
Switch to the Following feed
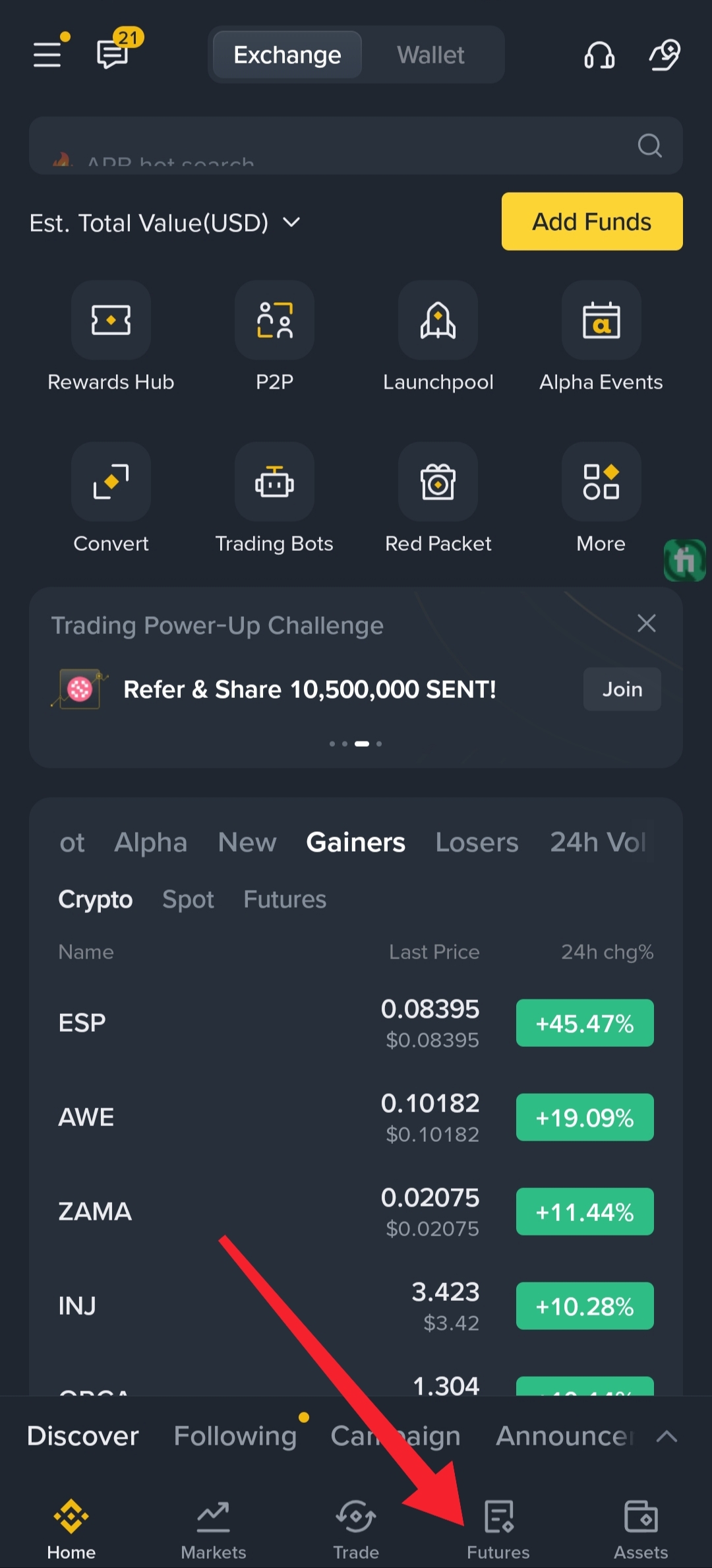235,1436
